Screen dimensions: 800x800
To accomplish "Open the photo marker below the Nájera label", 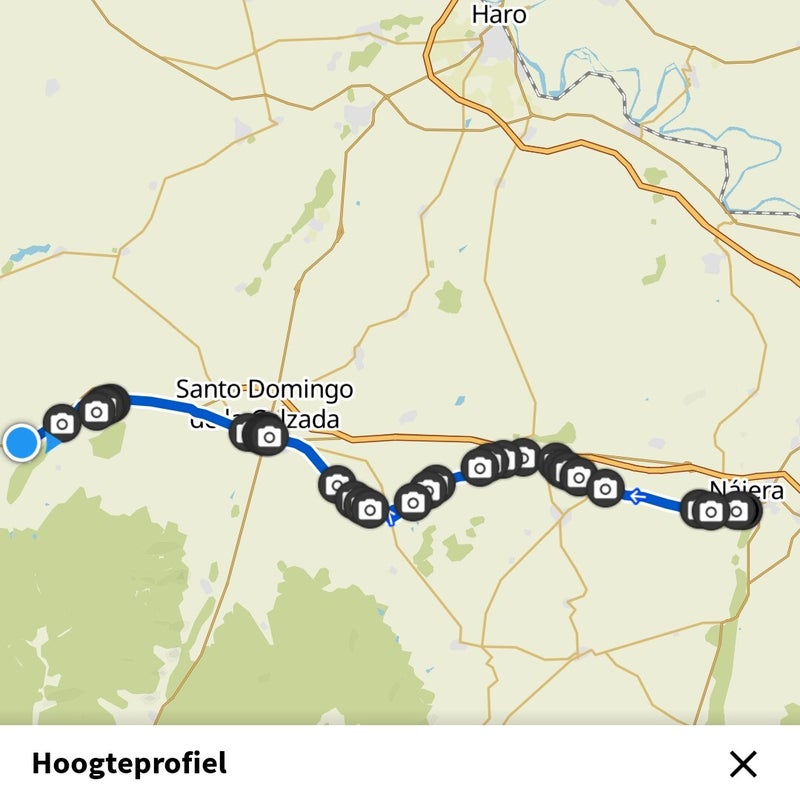I will pos(736,511).
